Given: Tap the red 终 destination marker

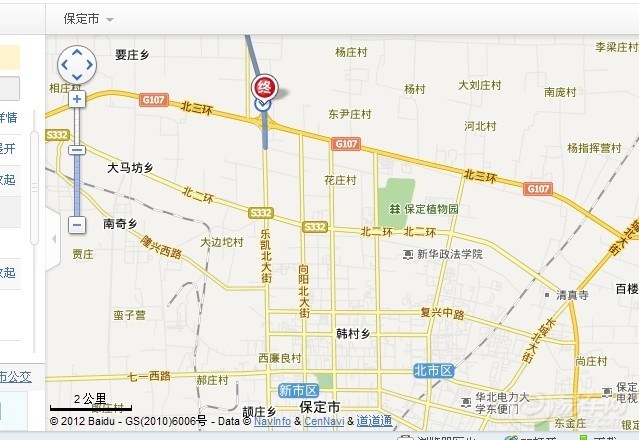Looking at the screenshot, I should 264,88.
